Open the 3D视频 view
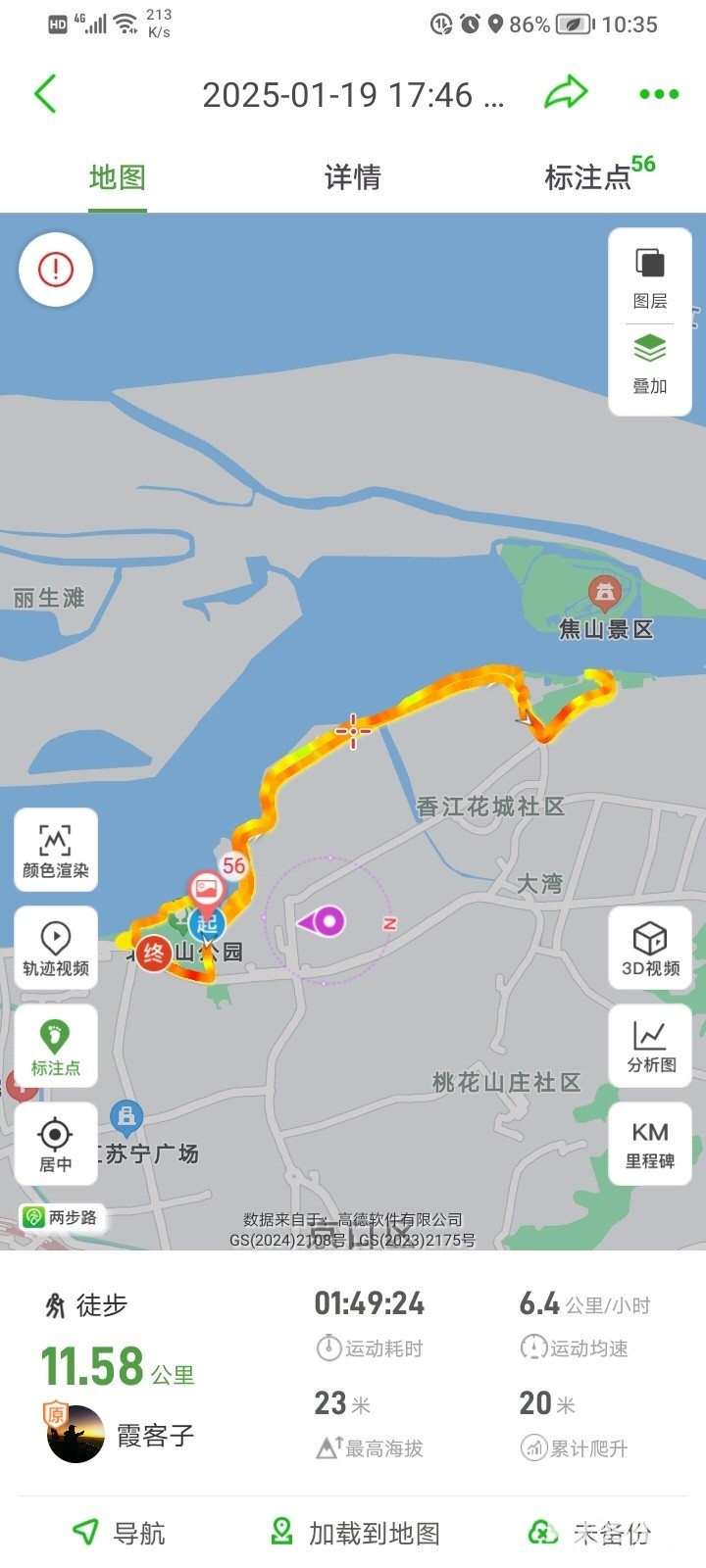This screenshot has height=1568, width=706. 650,948
